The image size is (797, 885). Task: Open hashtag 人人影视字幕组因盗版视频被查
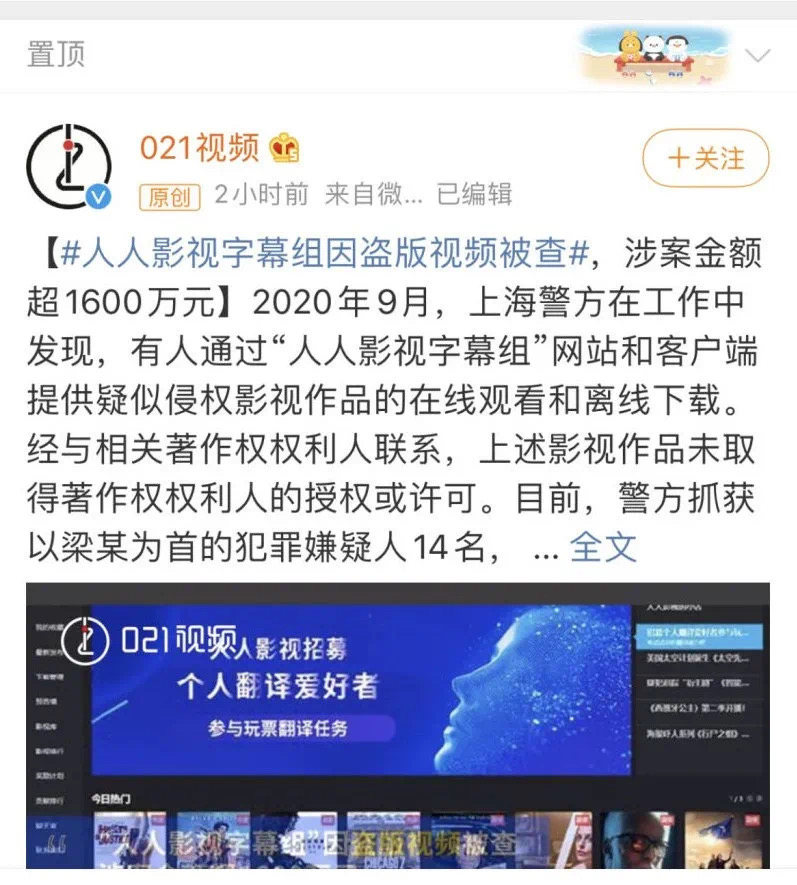(x=323, y=254)
